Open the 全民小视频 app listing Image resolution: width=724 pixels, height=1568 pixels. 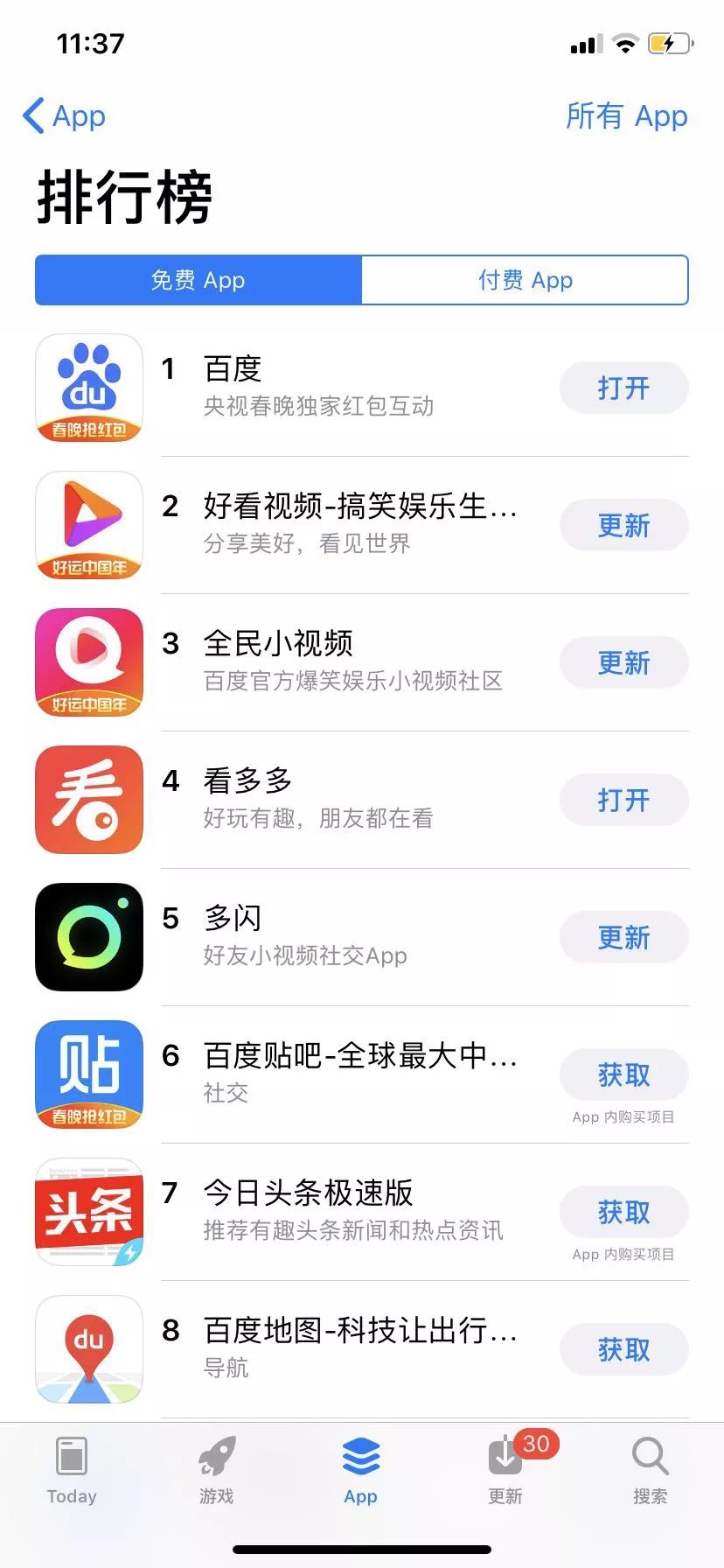[350, 662]
